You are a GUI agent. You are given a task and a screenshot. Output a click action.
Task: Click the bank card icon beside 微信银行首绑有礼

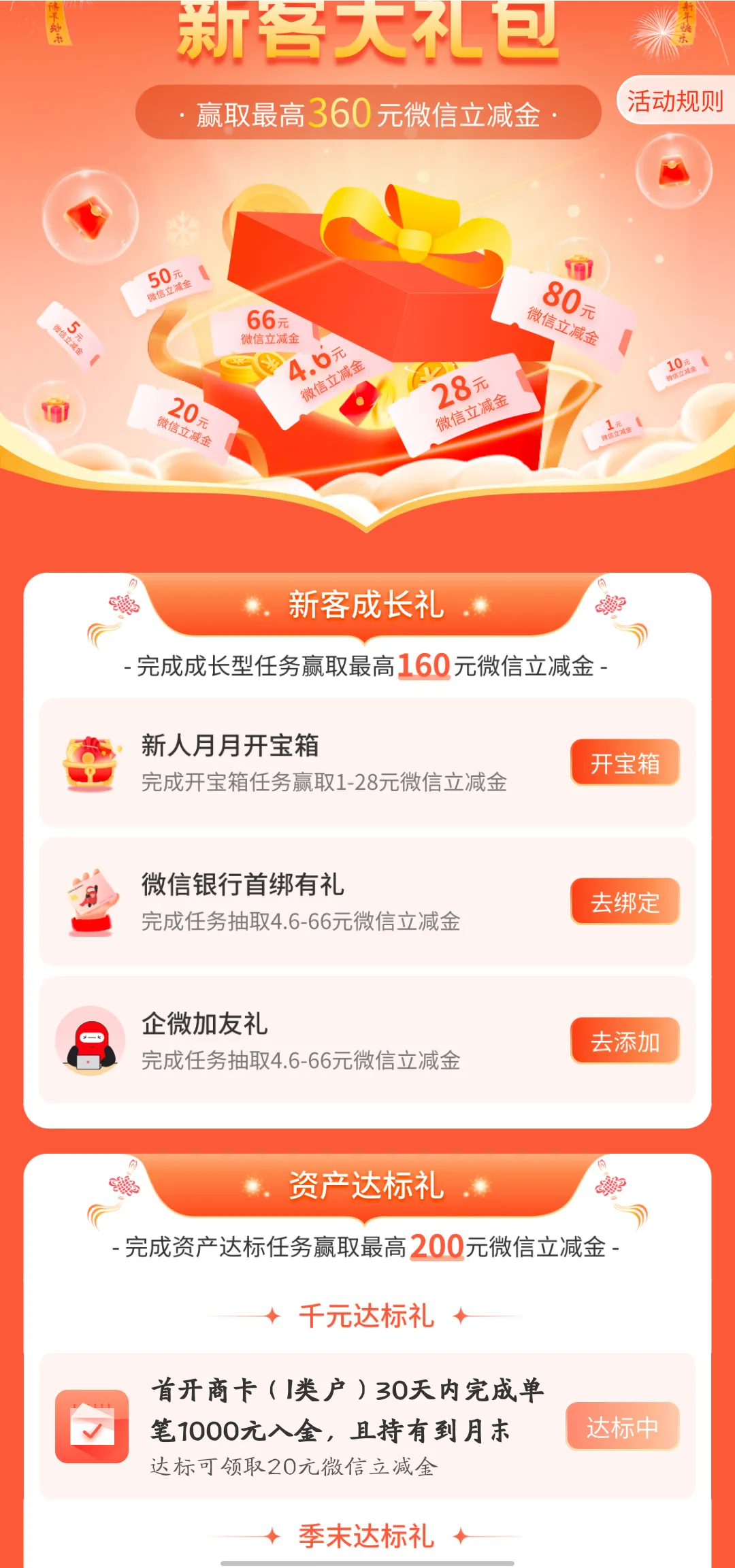click(92, 901)
